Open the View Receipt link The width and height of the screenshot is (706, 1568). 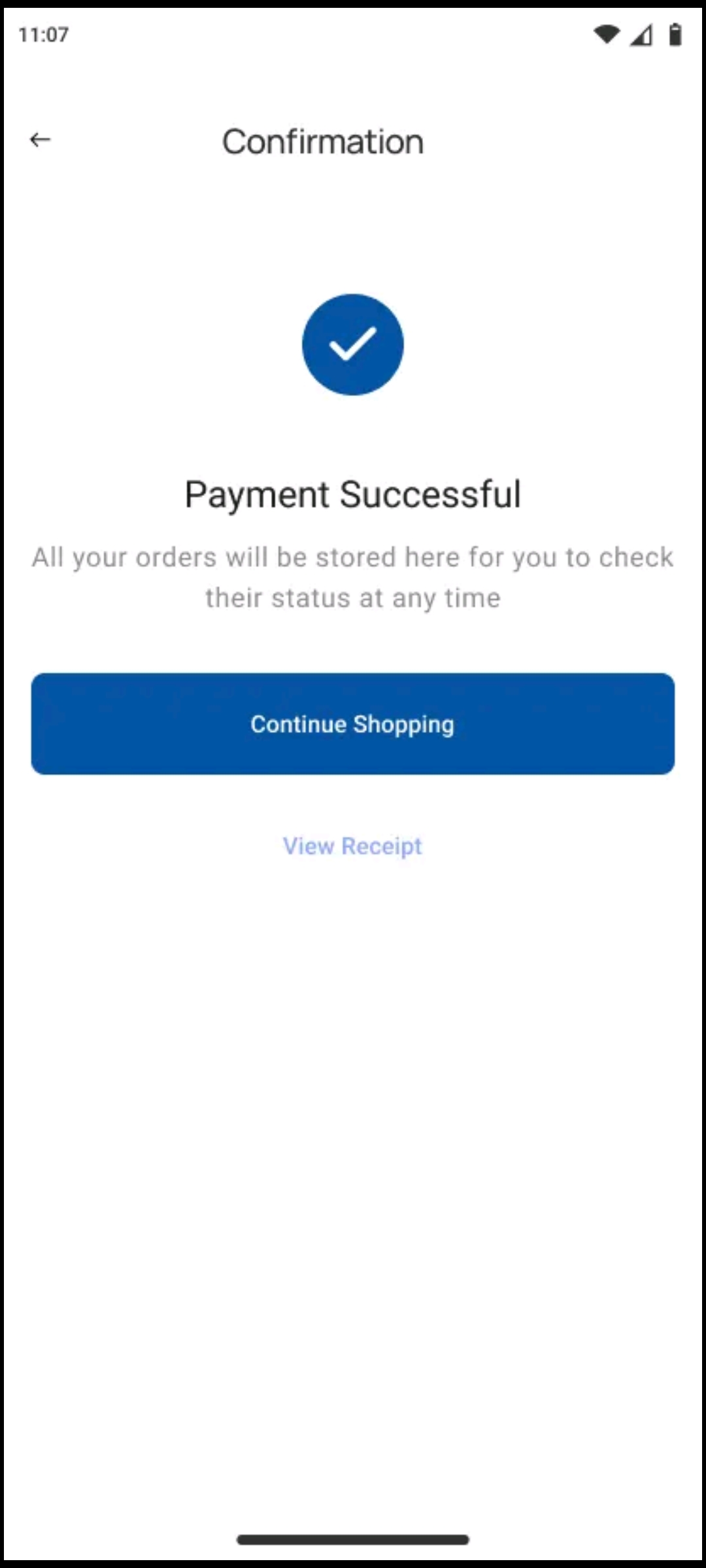[352, 846]
